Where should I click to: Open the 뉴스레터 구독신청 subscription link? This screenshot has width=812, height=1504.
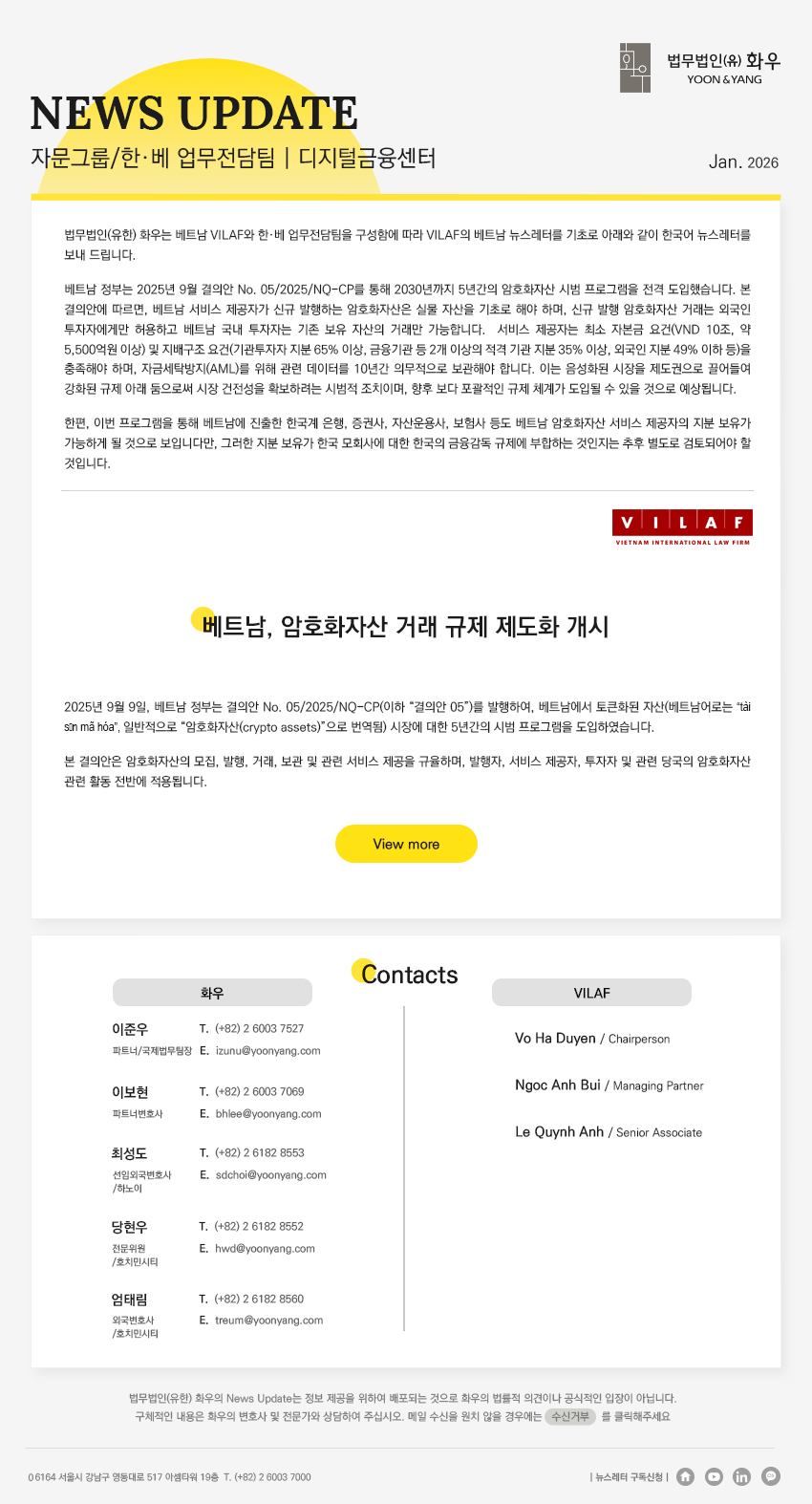coord(629,1477)
